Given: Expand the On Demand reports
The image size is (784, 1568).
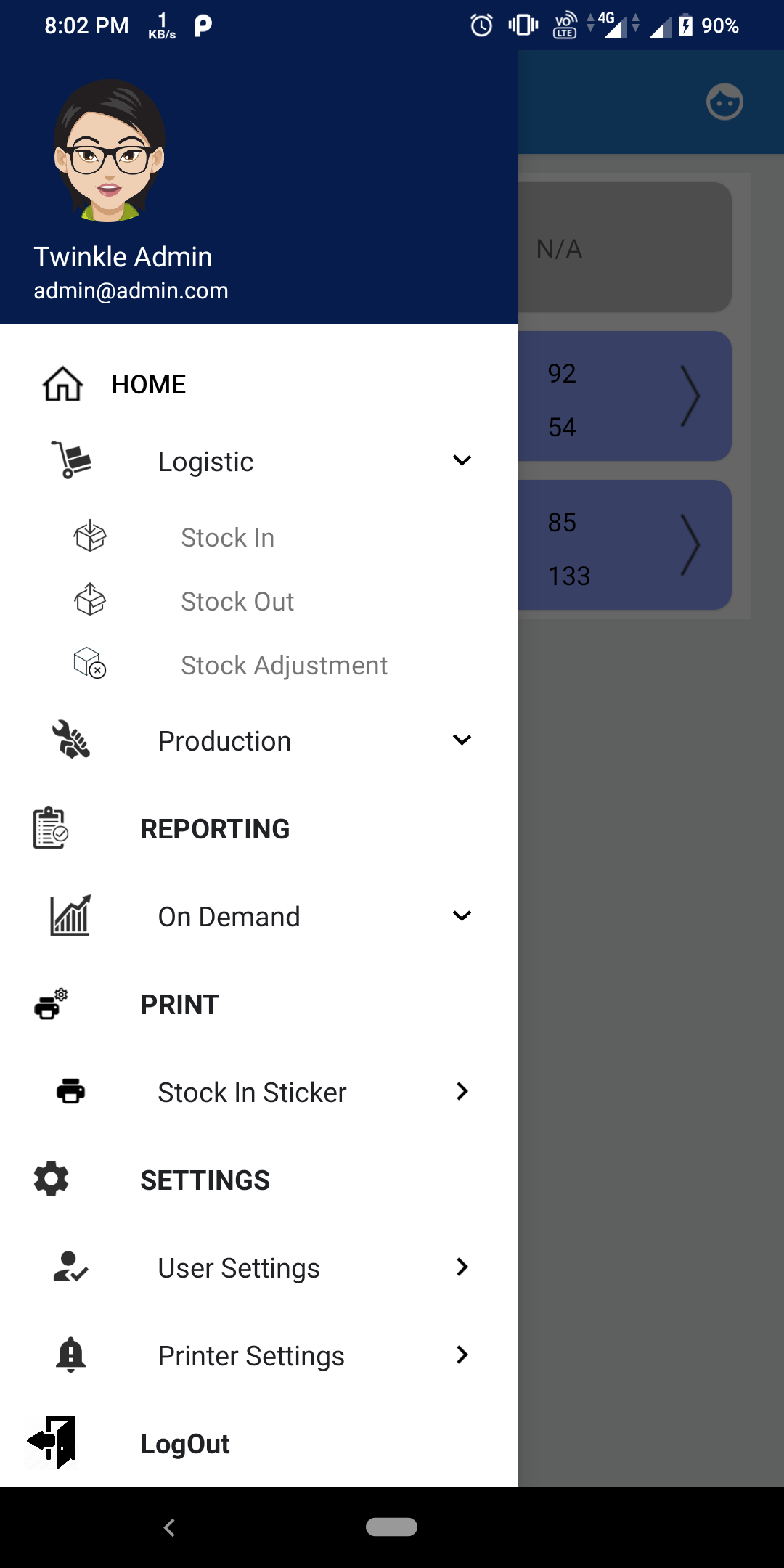Looking at the screenshot, I should [x=259, y=916].
